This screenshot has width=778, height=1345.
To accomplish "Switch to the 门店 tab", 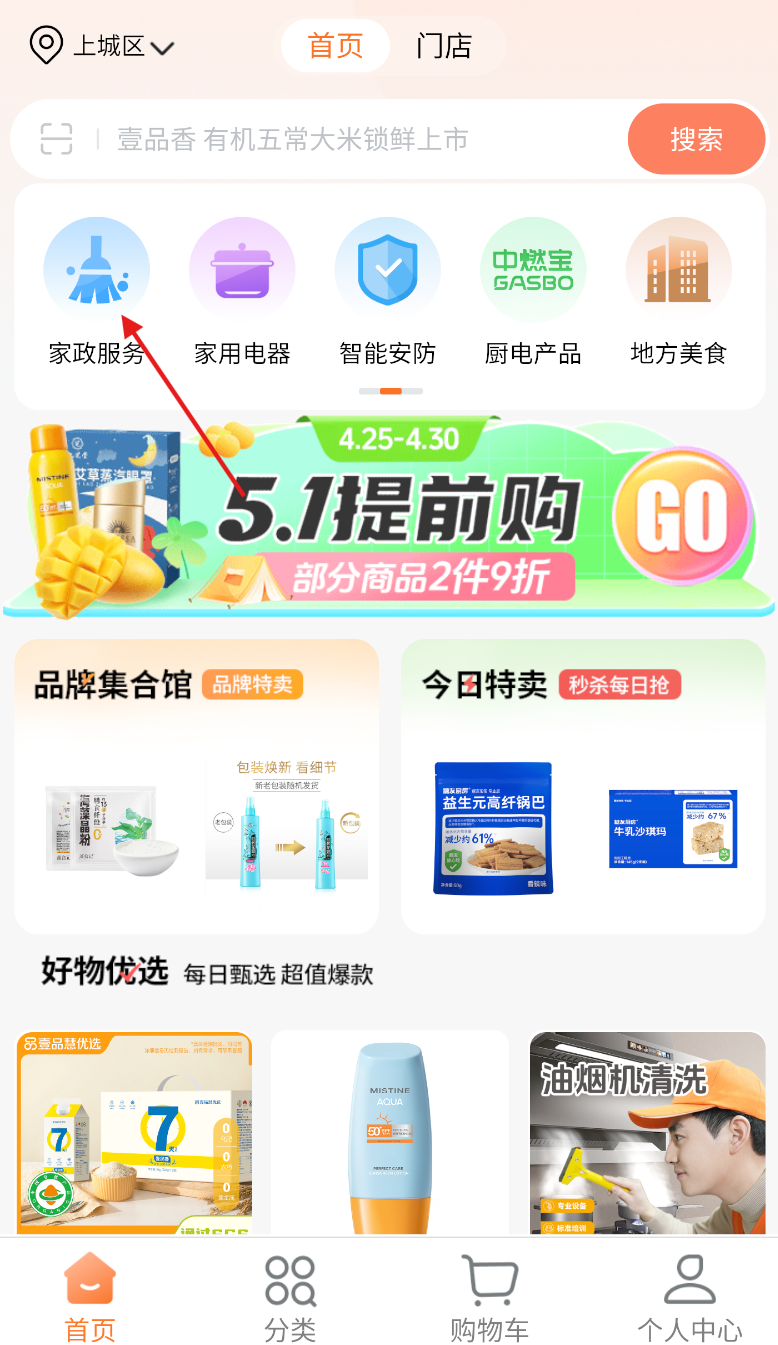I will pyautogui.click(x=444, y=46).
